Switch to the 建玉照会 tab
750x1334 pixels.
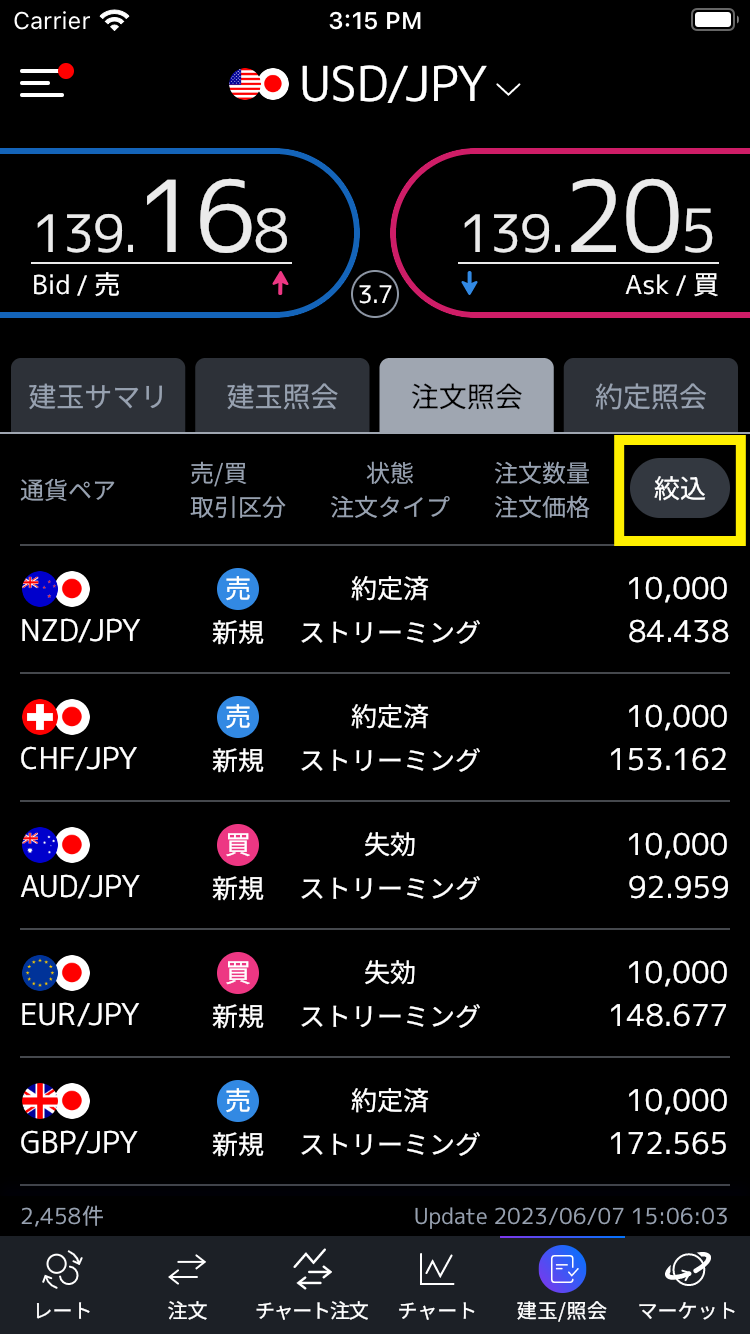(x=282, y=396)
